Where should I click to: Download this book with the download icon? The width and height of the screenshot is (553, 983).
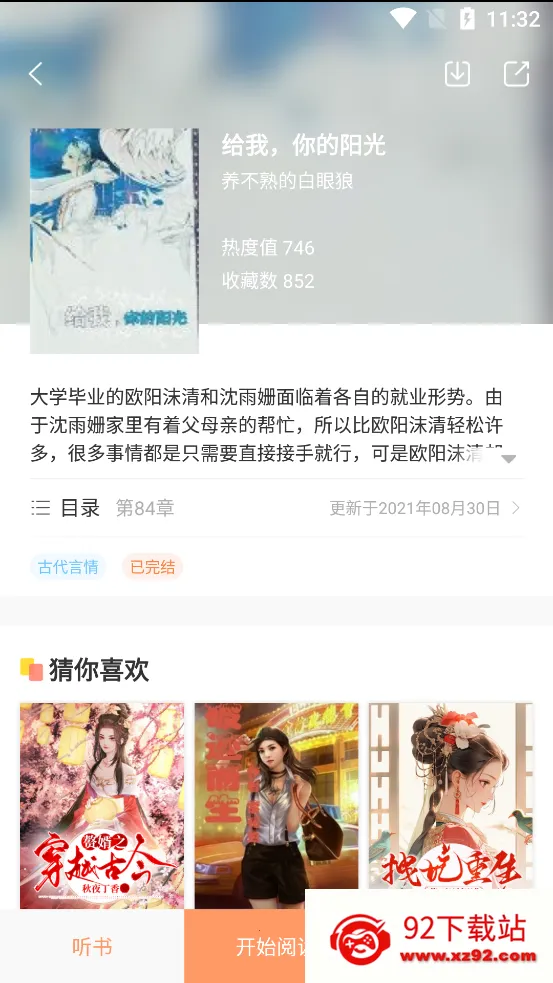tap(457, 74)
